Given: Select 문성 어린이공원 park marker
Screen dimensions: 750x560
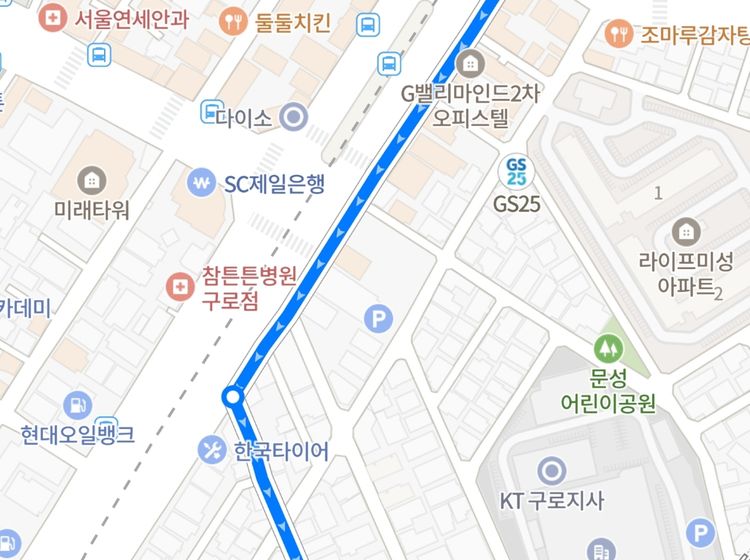Looking at the screenshot, I should click(x=606, y=350).
